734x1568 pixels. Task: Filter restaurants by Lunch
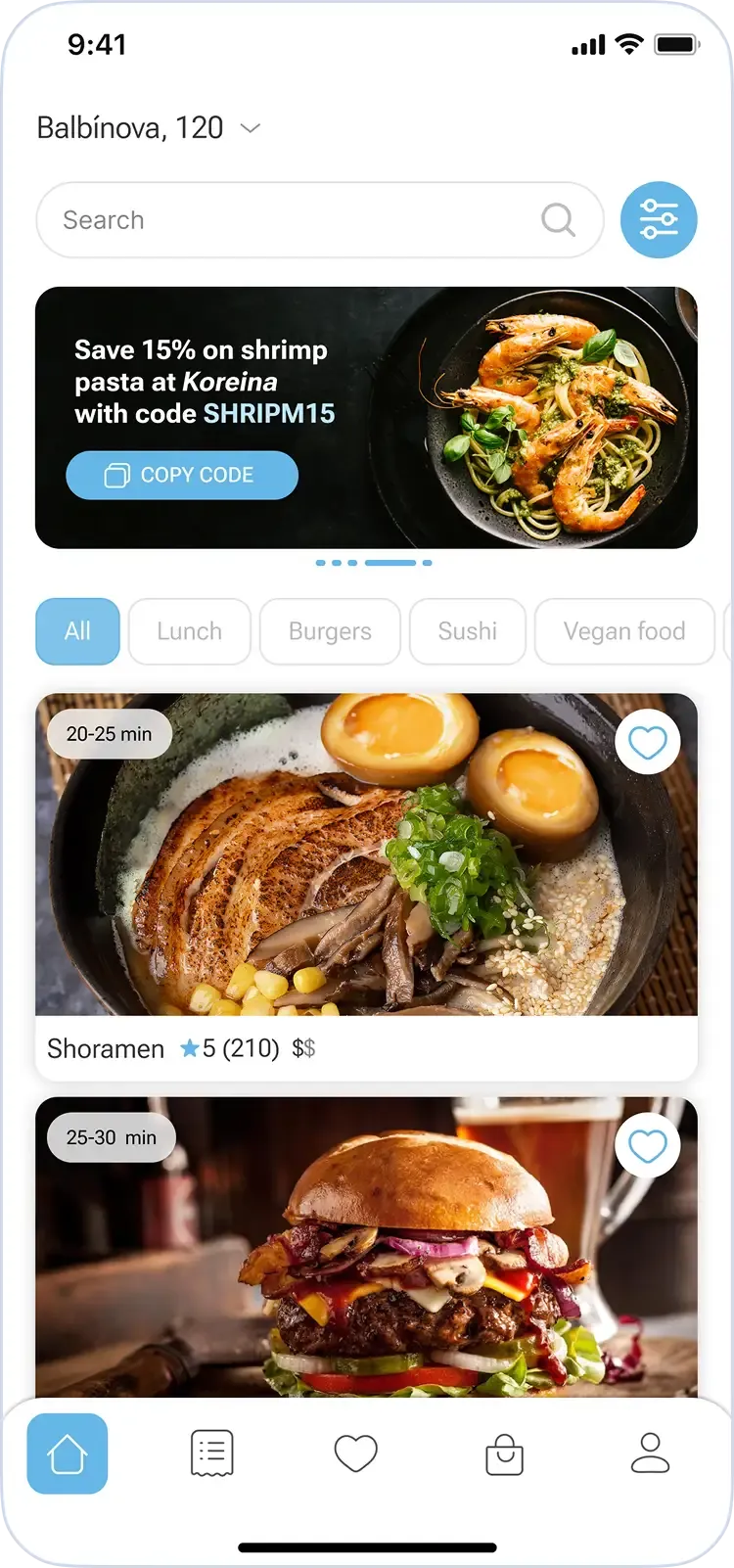tap(190, 631)
